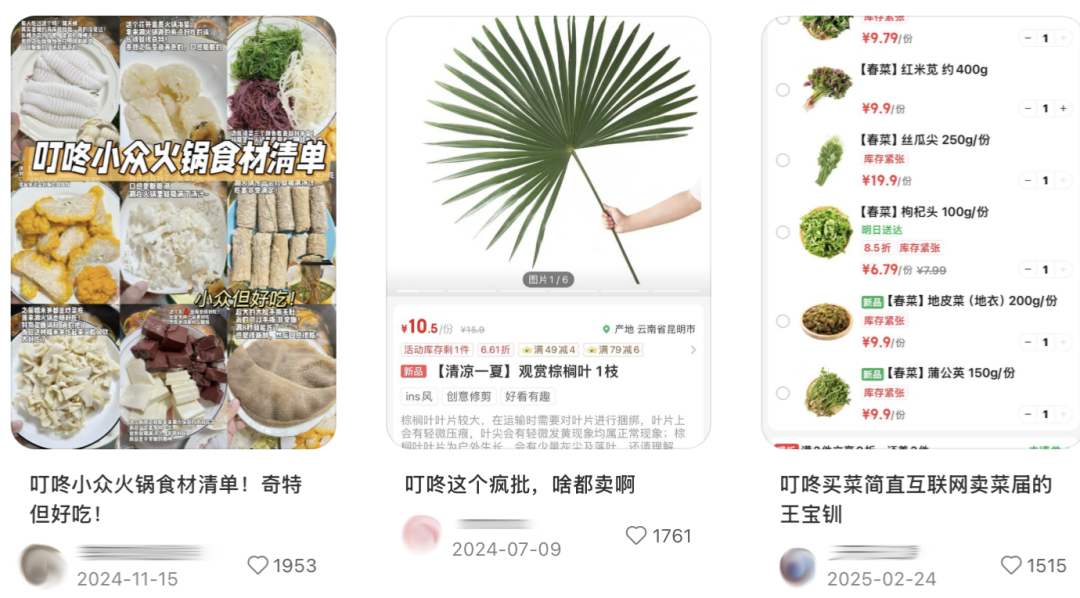Open the 叮咚这个疯批，啥都卖啊 post
The image size is (1080, 598).
tap(548, 232)
